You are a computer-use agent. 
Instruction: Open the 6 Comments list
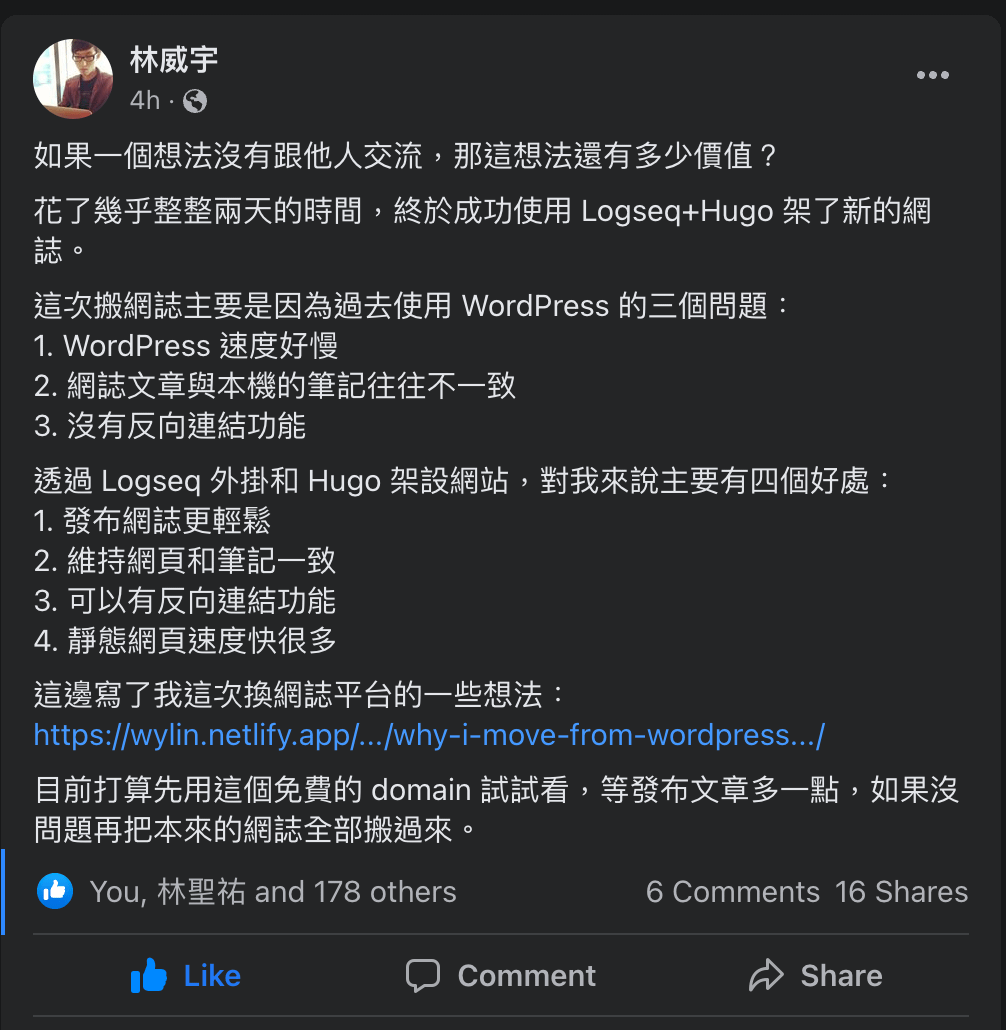pos(733,892)
